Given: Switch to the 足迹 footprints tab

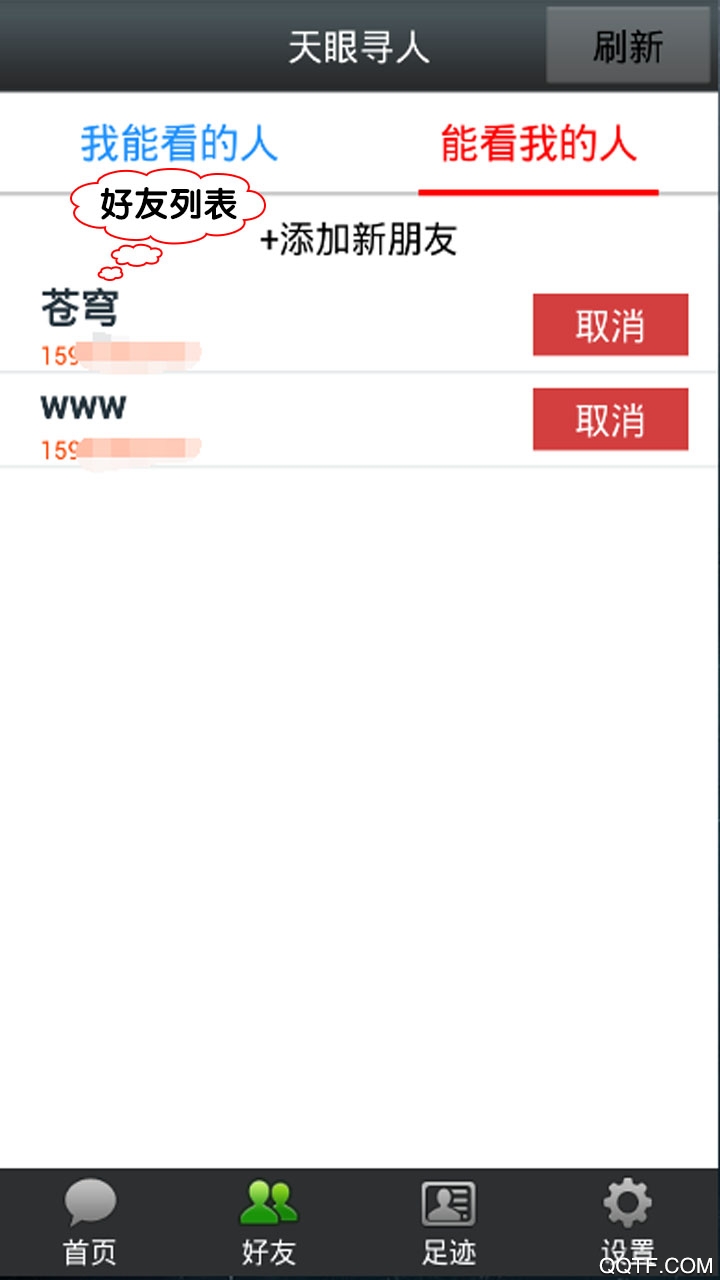Looking at the screenshot, I should [x=448, y=1222].
